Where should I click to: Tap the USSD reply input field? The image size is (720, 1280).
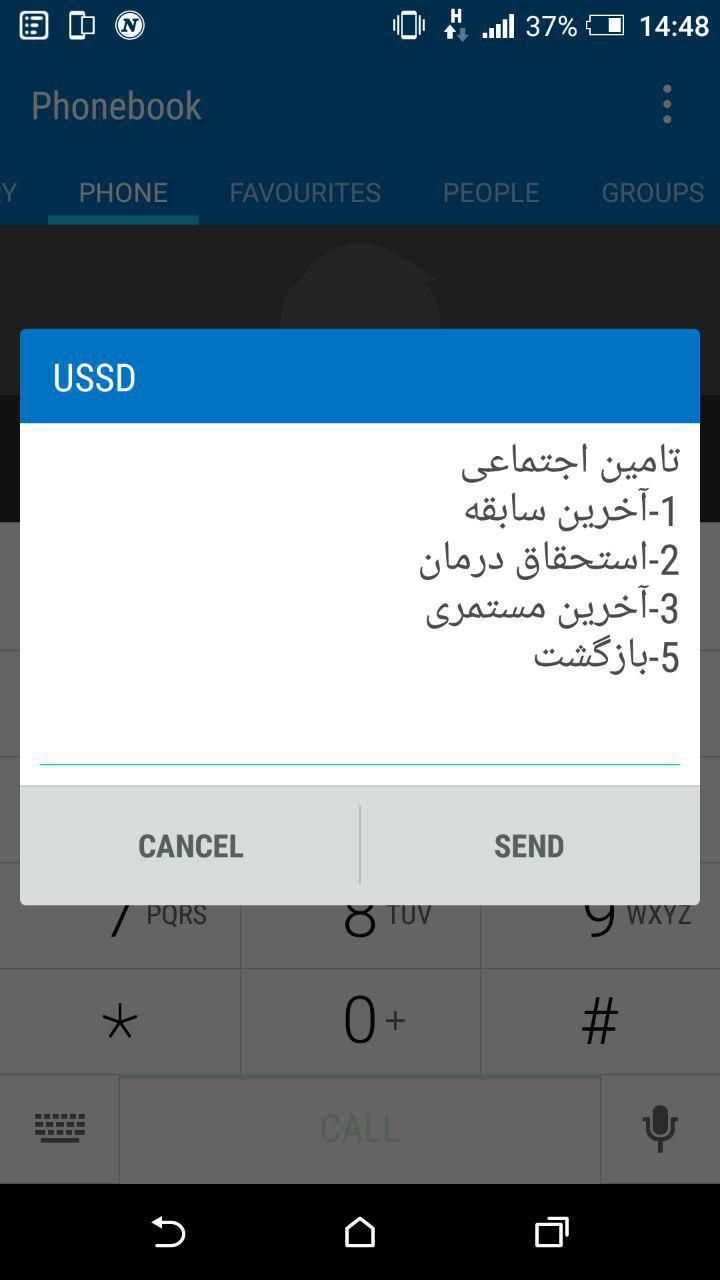point(360,745)
